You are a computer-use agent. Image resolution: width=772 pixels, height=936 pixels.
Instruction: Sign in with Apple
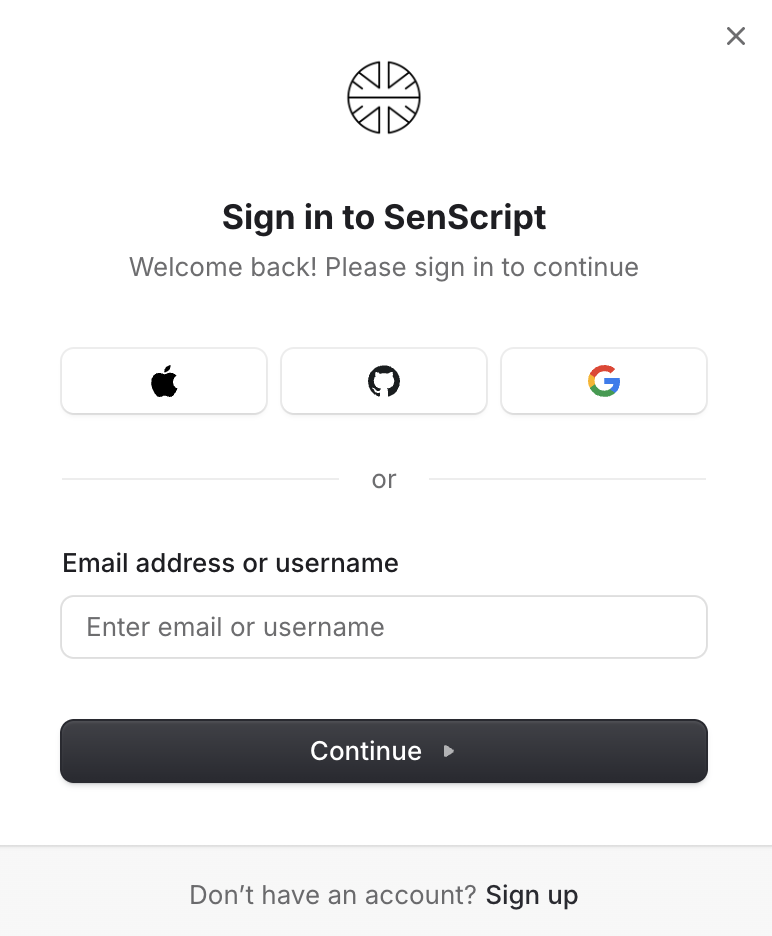click(x=164, y=381)
